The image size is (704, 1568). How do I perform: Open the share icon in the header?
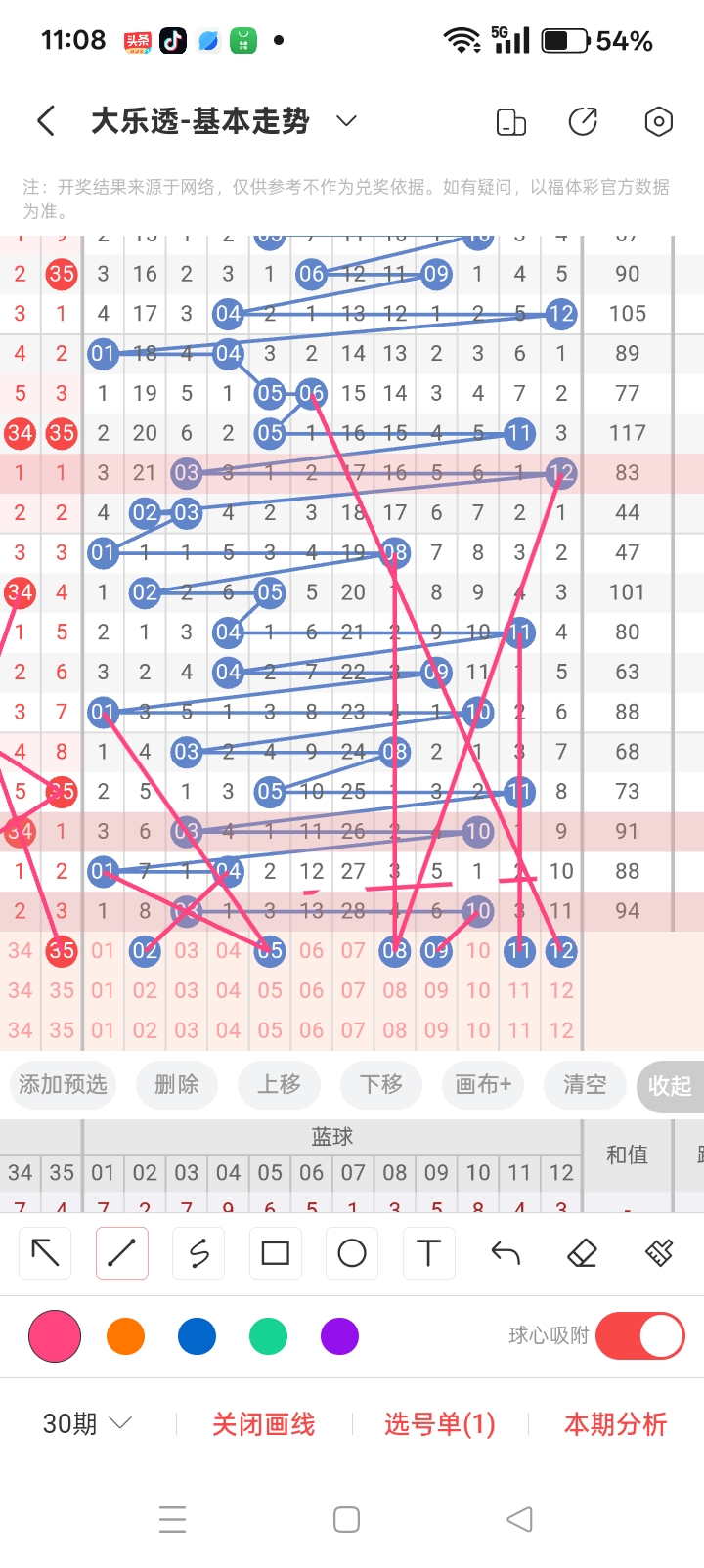(584, 121)
